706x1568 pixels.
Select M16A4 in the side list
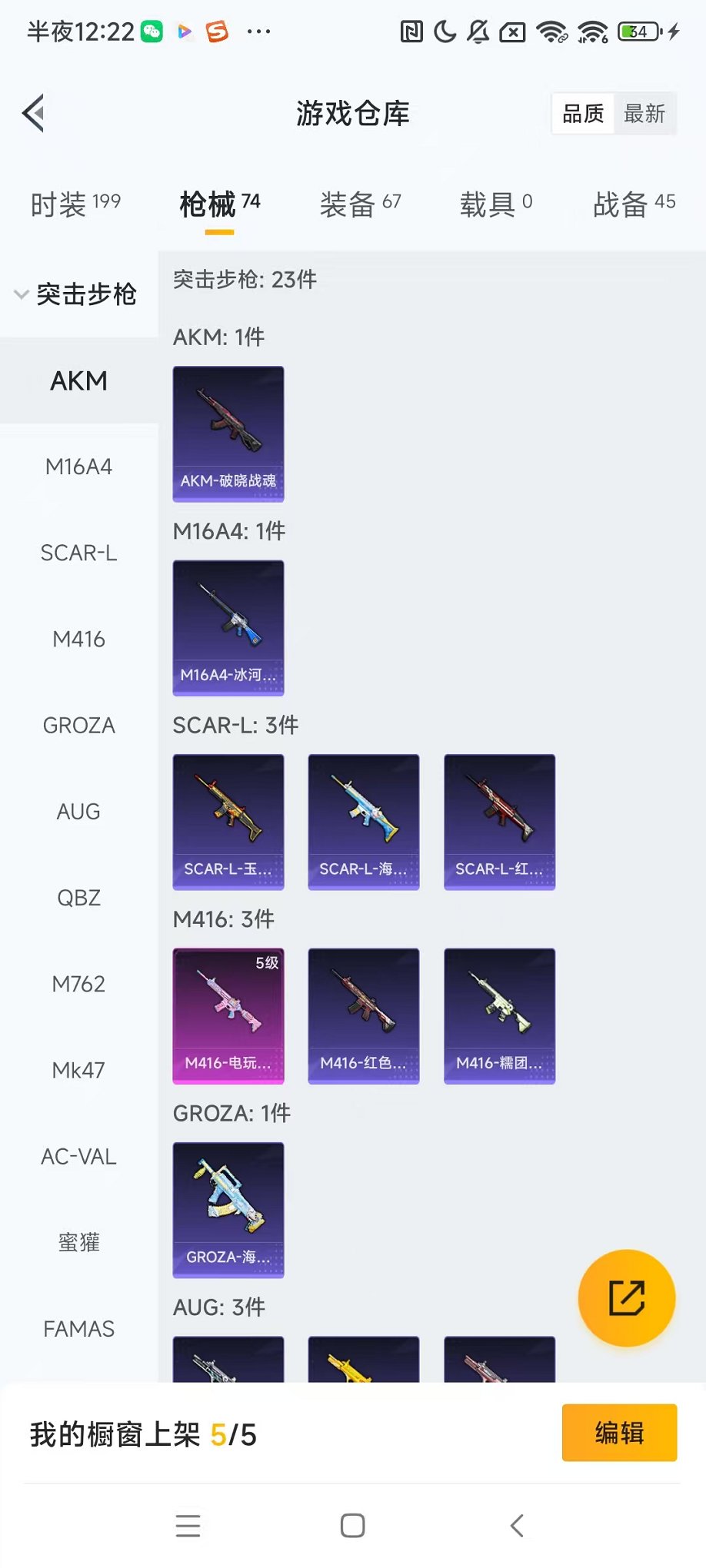[78, 467]
